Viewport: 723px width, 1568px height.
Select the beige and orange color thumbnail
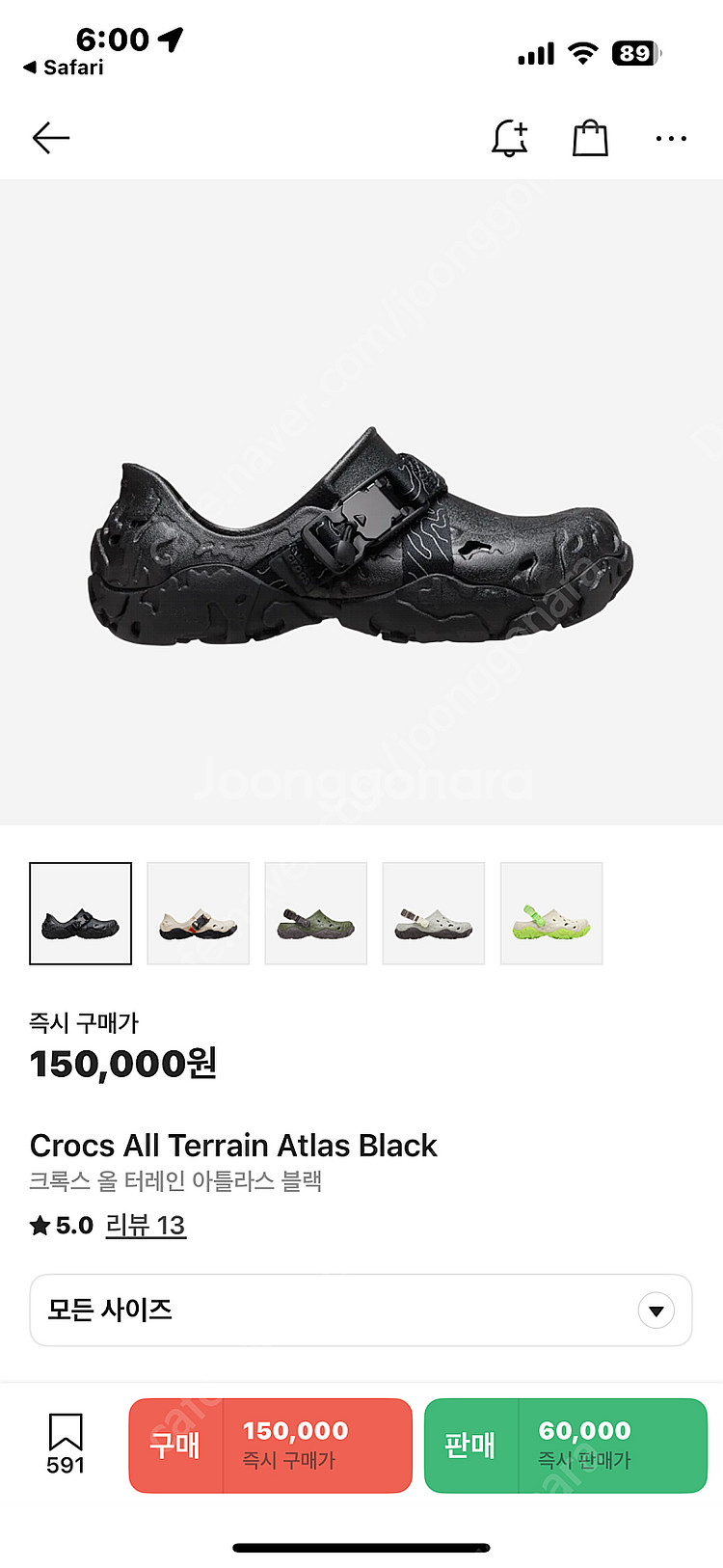198,913
